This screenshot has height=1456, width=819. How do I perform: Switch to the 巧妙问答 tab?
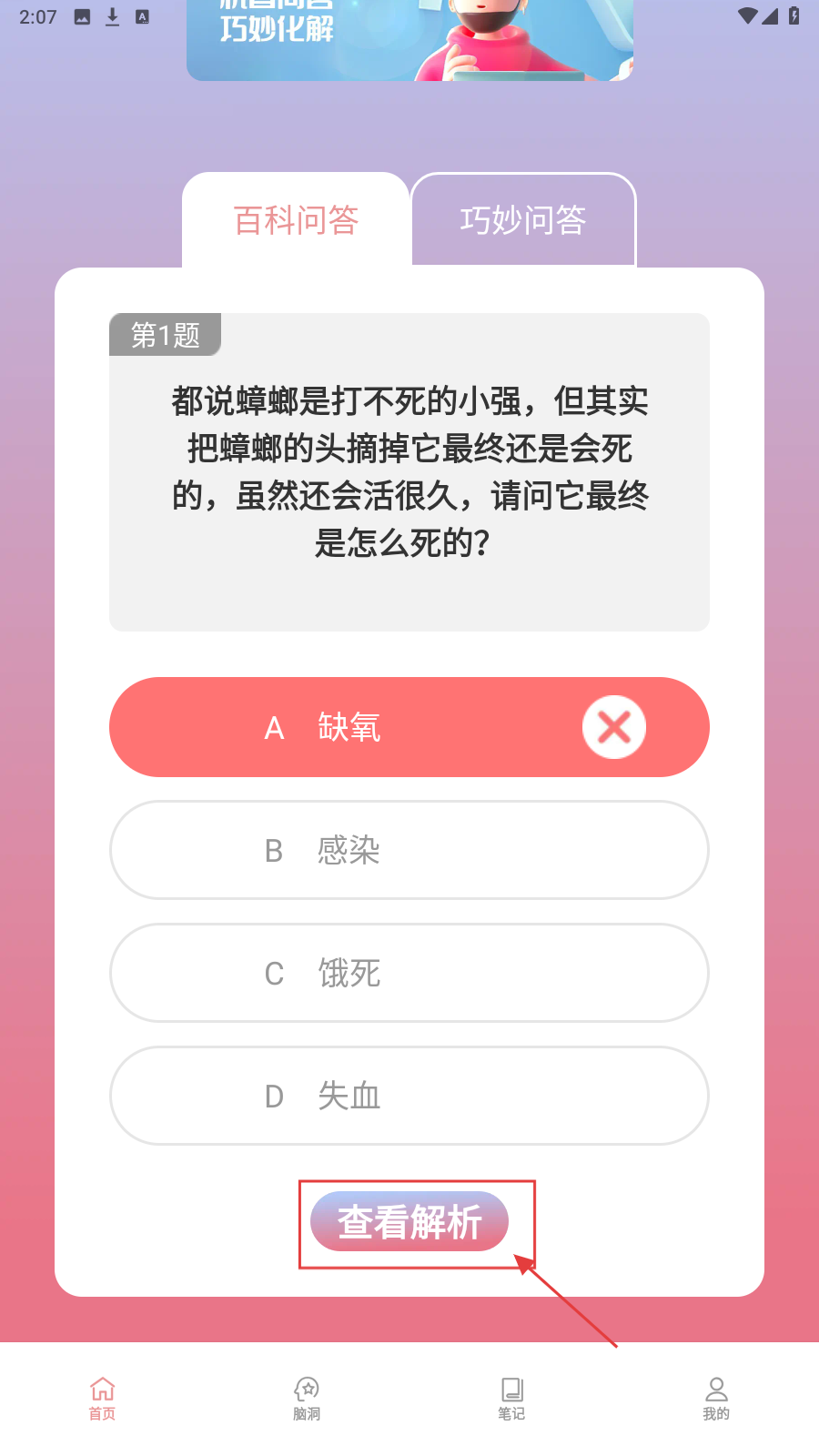(523, 220)
